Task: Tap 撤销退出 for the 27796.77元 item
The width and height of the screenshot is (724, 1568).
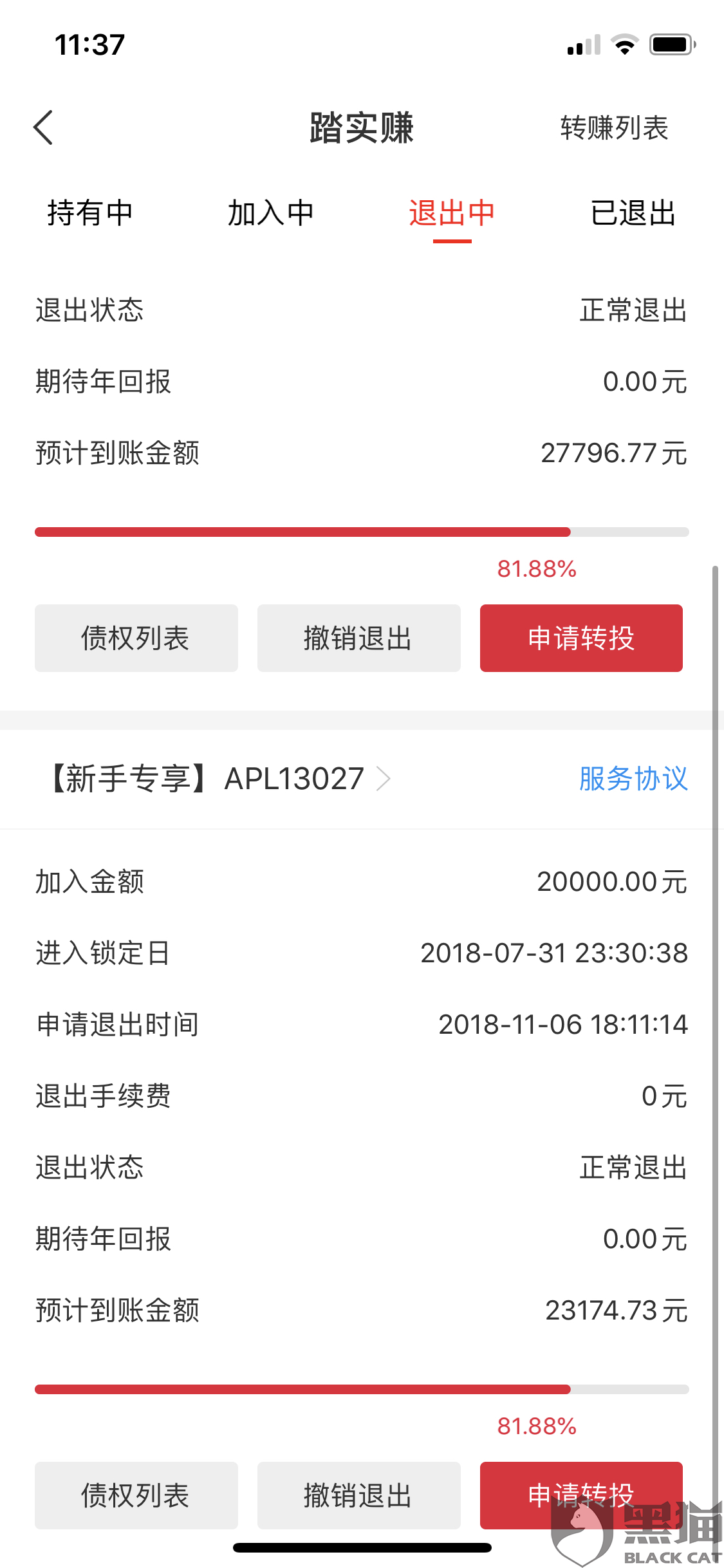Action: [x=359, y=638]
